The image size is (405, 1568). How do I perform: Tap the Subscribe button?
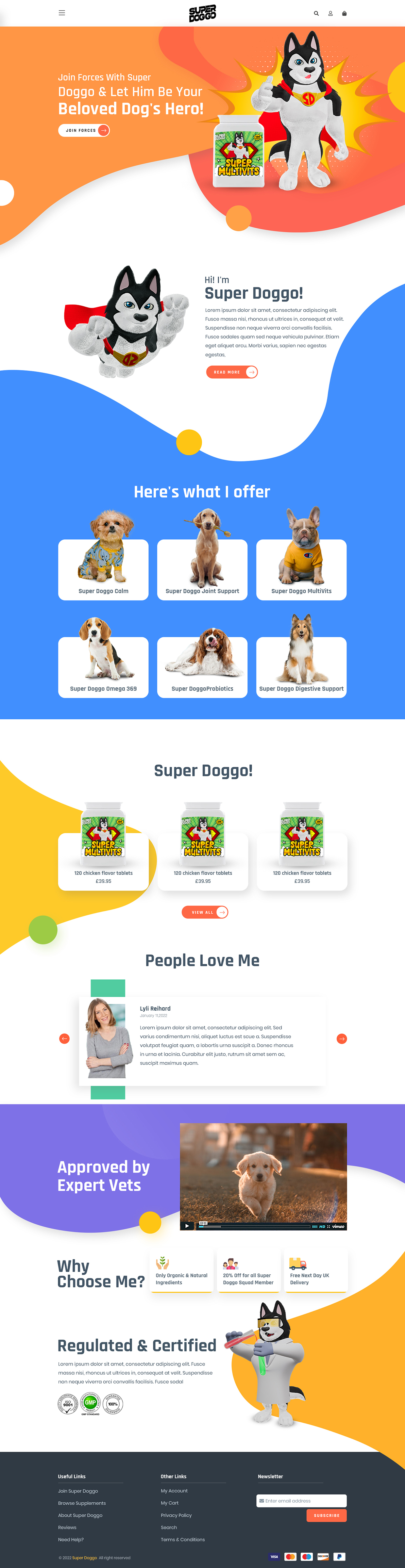(327, 1515)
